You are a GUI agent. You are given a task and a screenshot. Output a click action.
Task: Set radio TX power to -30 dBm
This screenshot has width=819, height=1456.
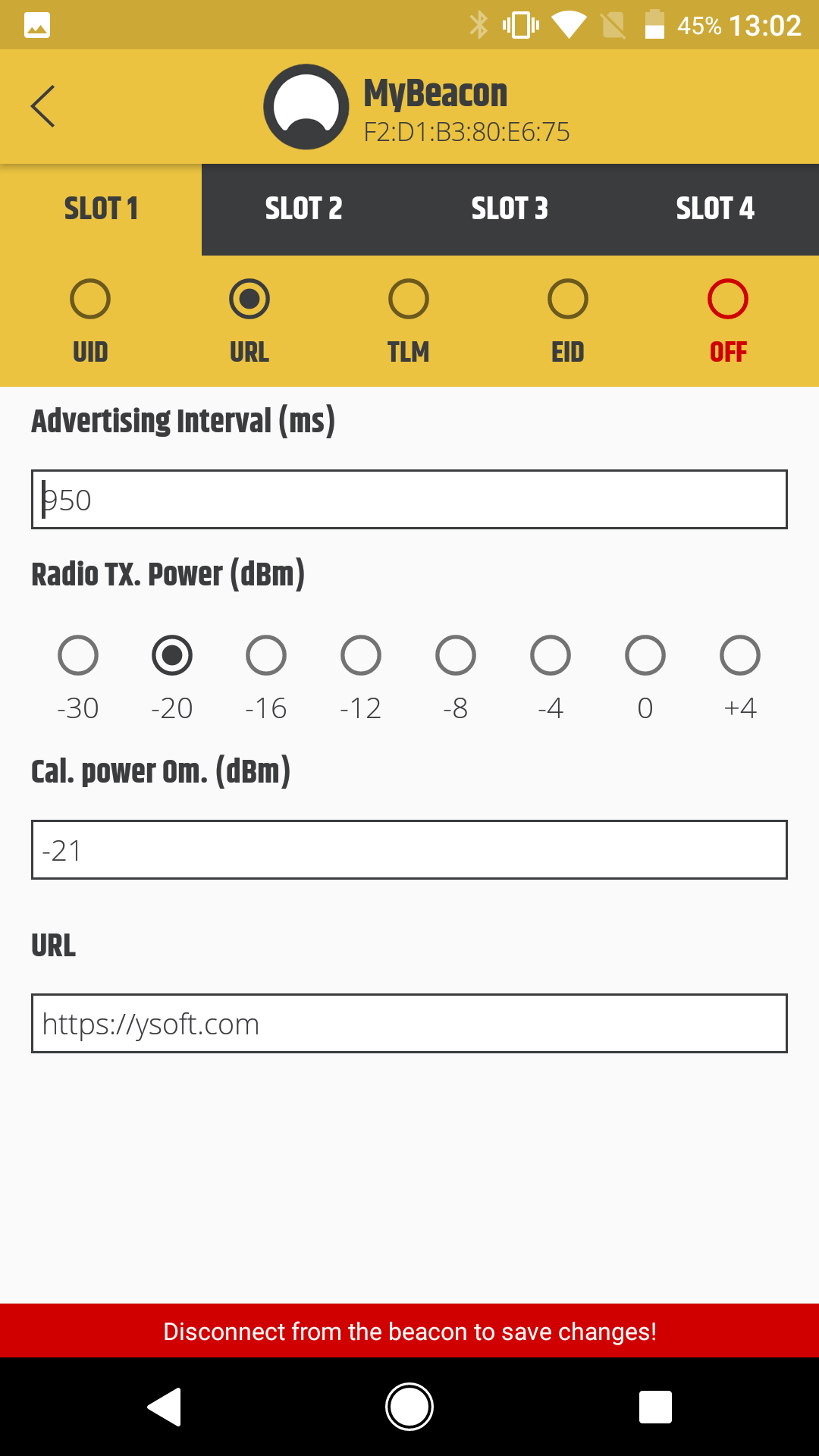tap(78, 655)
